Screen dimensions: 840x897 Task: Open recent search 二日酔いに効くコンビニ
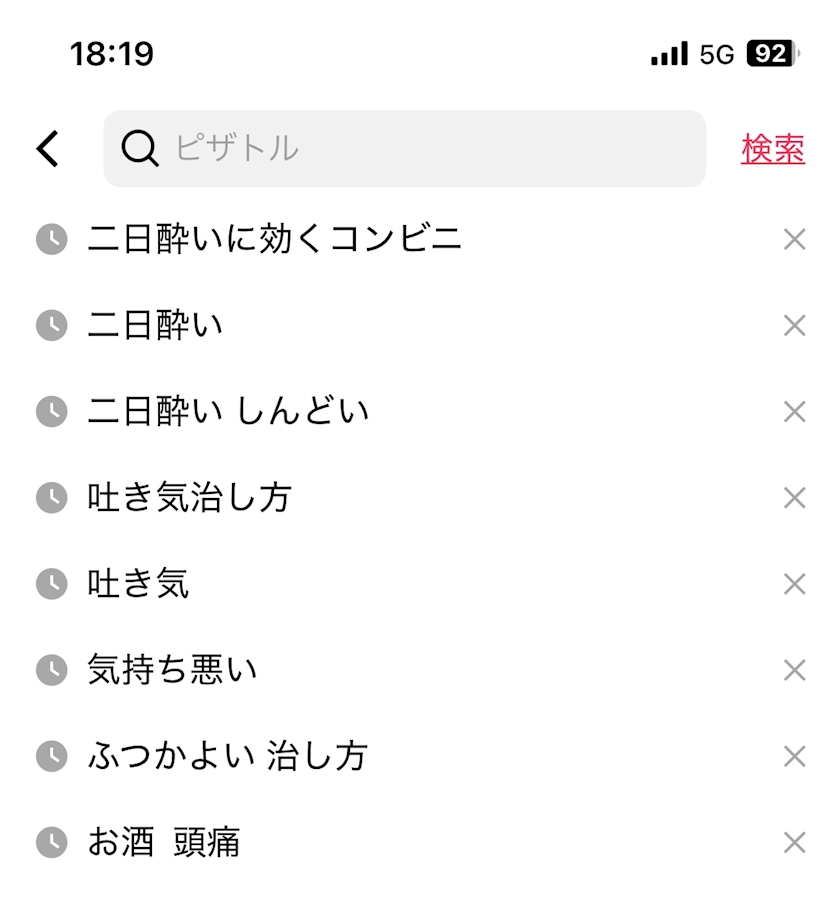274,239
